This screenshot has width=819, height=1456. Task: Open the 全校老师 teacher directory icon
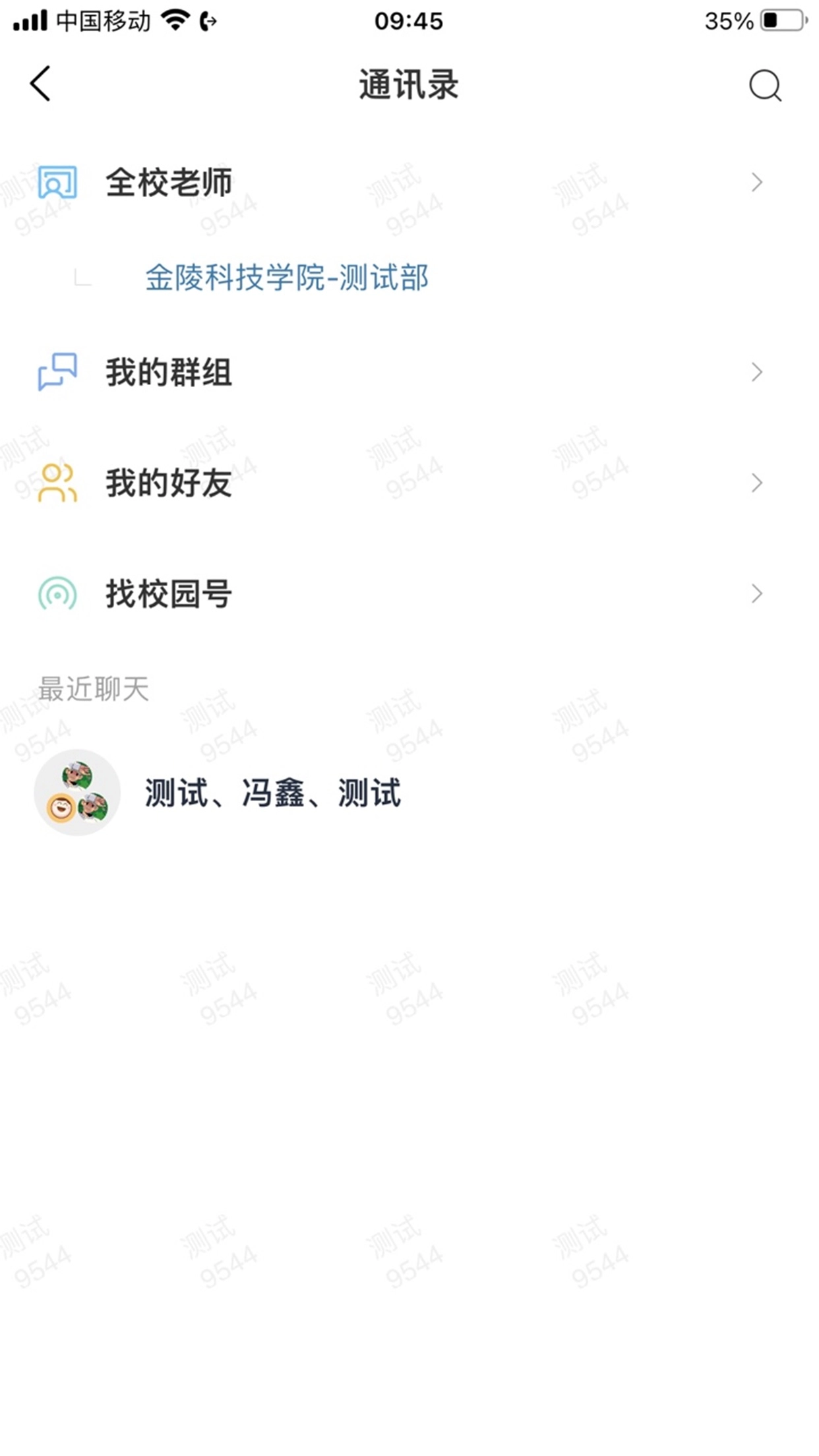tap(58, 183)
